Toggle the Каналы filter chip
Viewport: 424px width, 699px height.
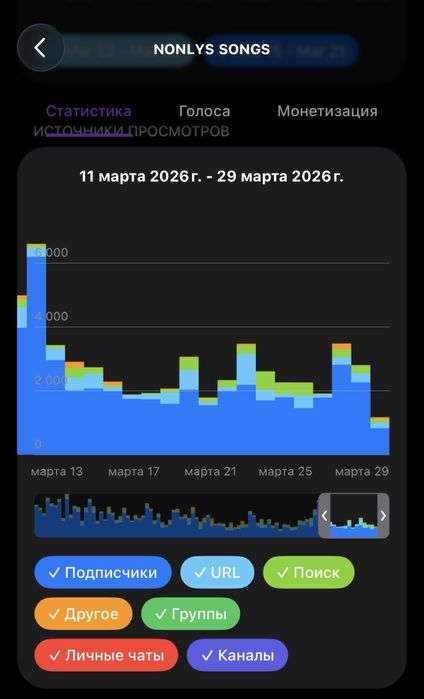click(x=237, y=655)
